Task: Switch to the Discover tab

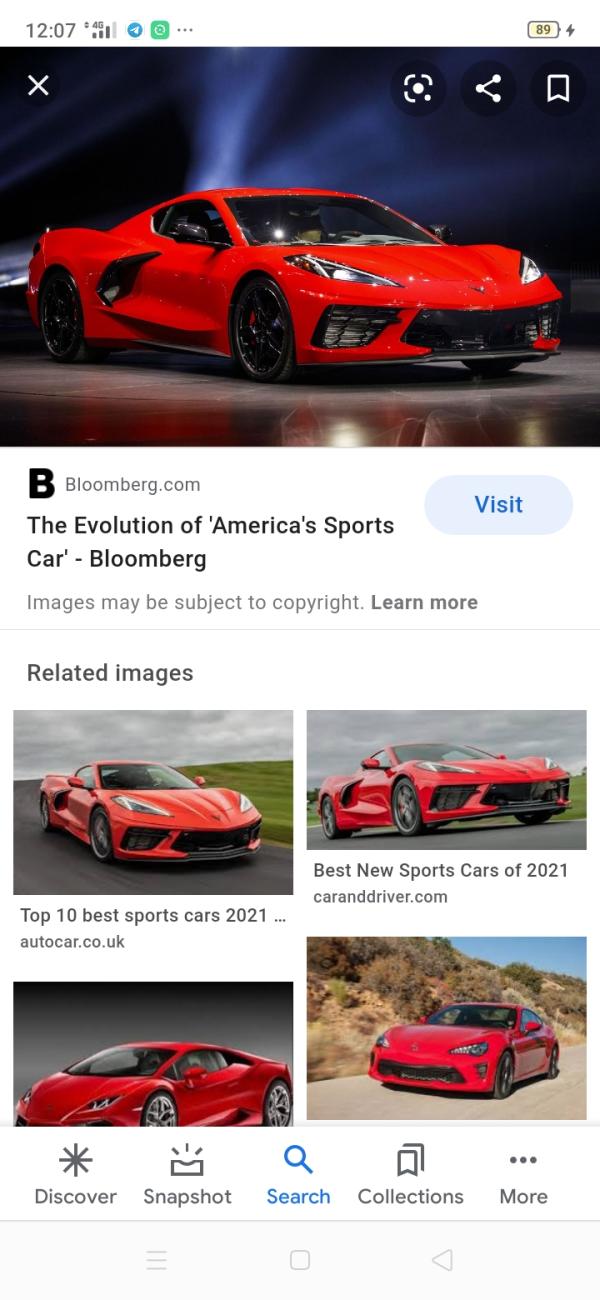Action: pos(75,1174)
